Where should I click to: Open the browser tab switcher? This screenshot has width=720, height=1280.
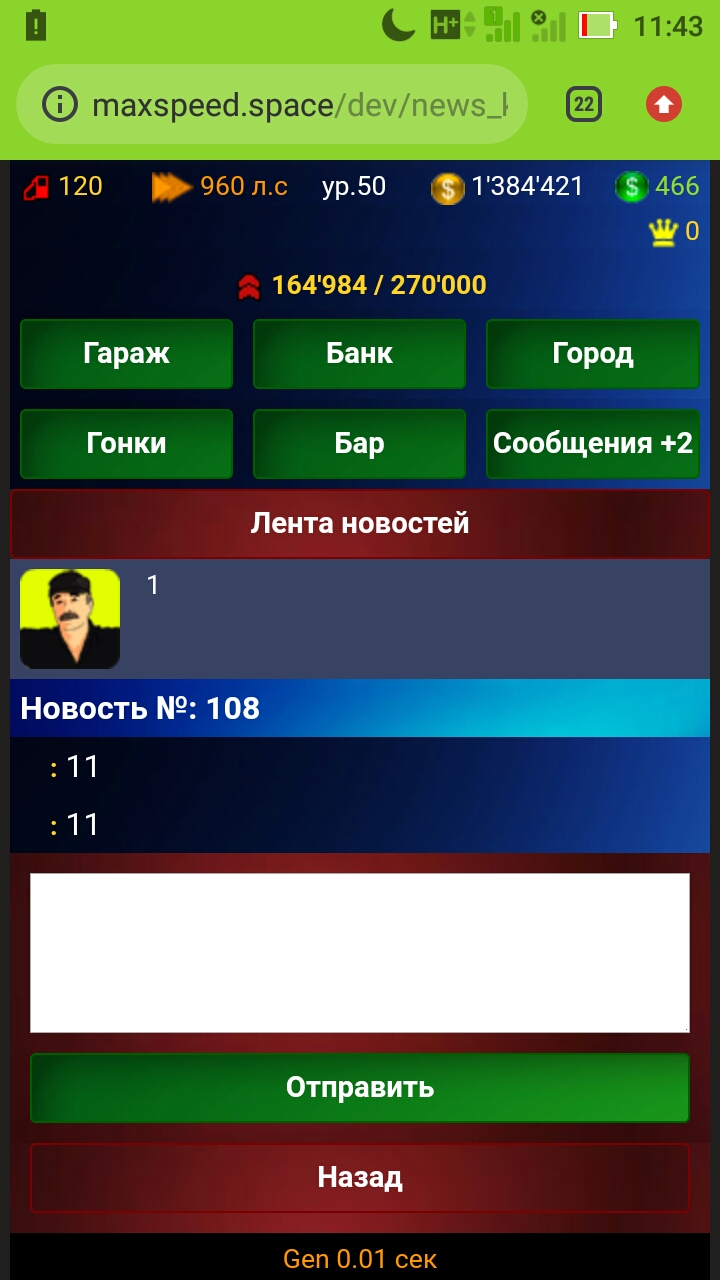[584, 104]
